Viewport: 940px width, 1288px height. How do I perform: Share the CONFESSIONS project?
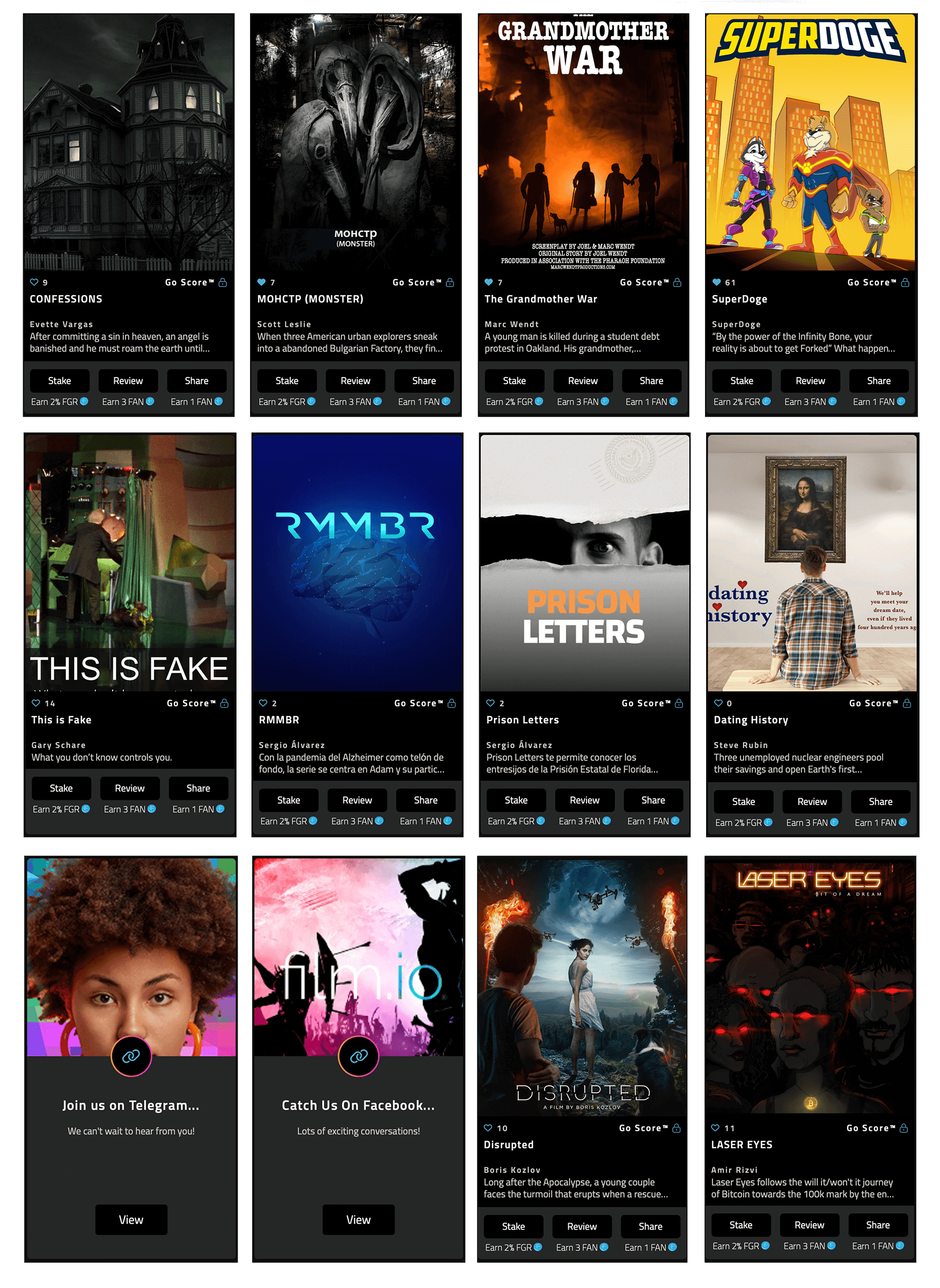coord(196,380)
